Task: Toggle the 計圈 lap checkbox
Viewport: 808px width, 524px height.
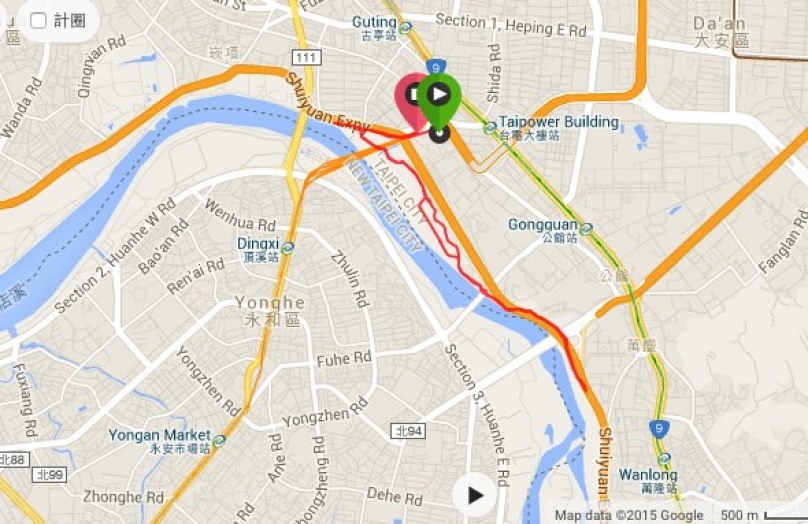Action: [38, 20]
